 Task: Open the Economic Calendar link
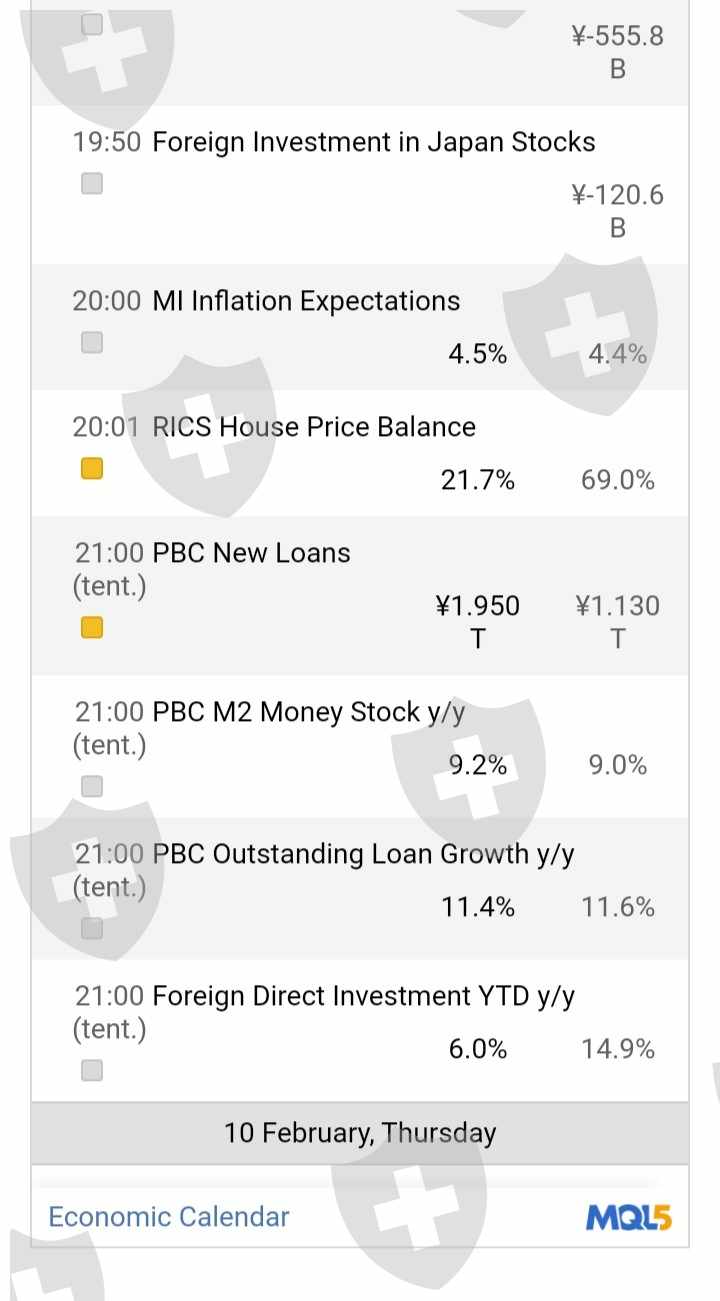169,1217
